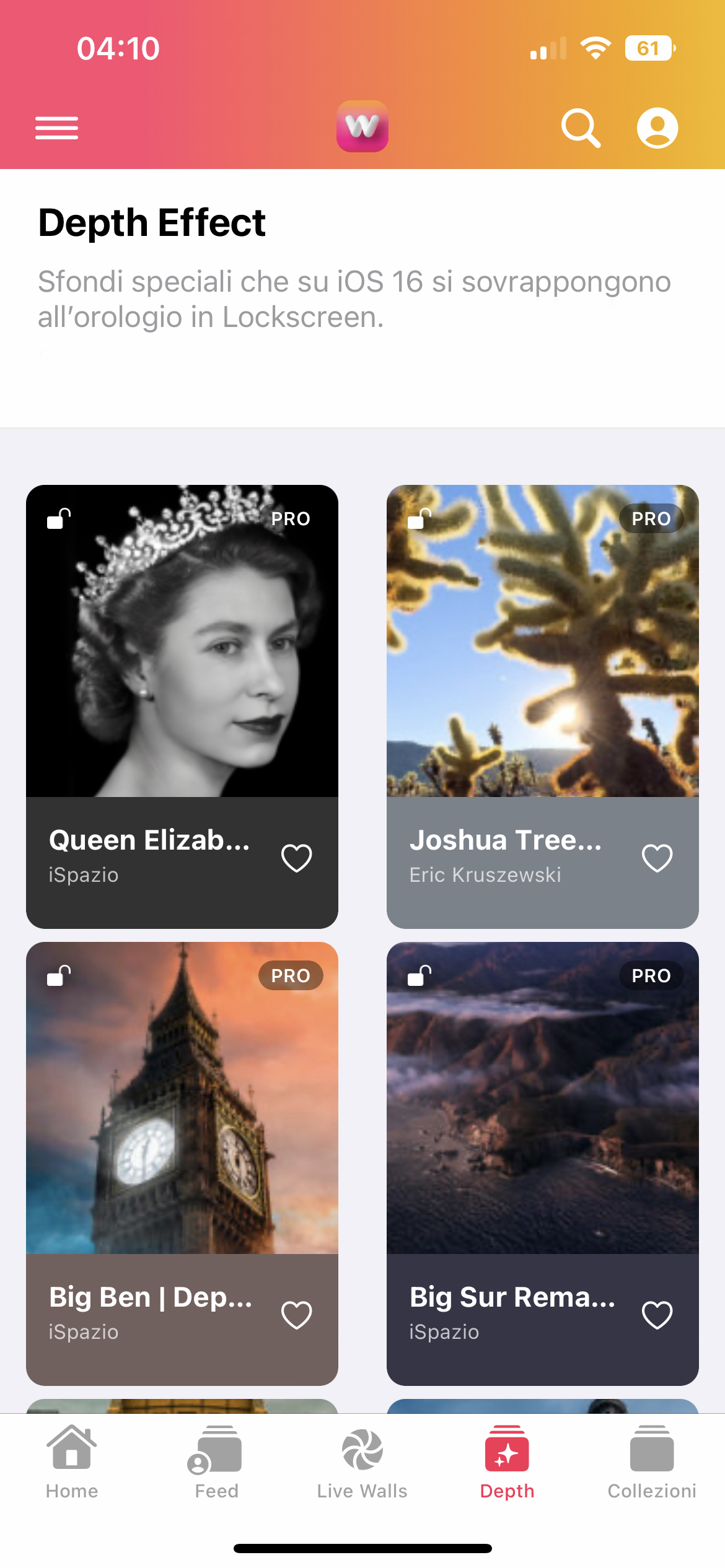Open the Queen Elizabeth wallpaper card

click(182, 641)
